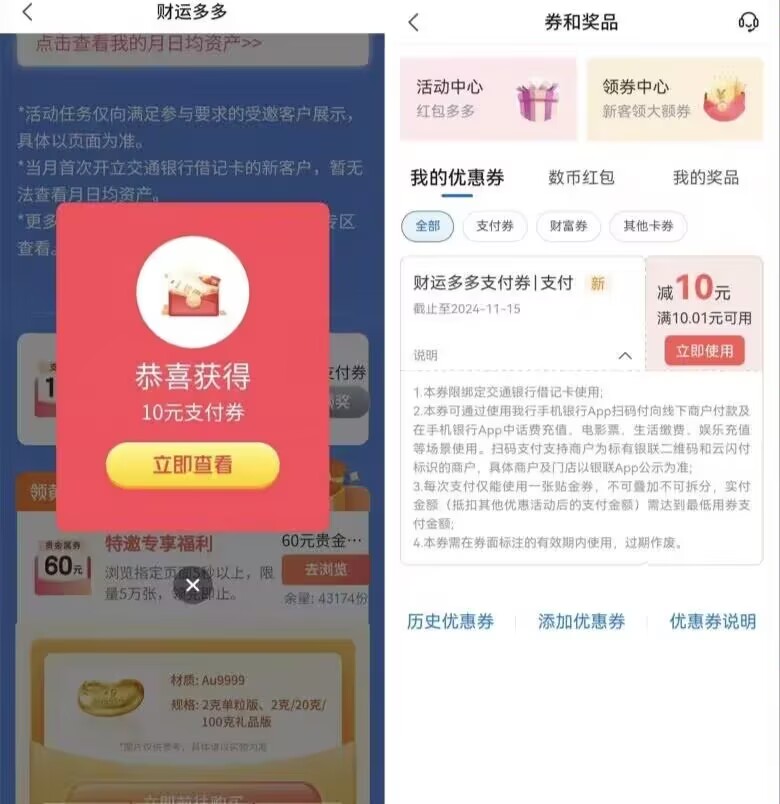The image size is (780, 804).
Task: Select the 全部 filter chip
Action: [427, 226]
